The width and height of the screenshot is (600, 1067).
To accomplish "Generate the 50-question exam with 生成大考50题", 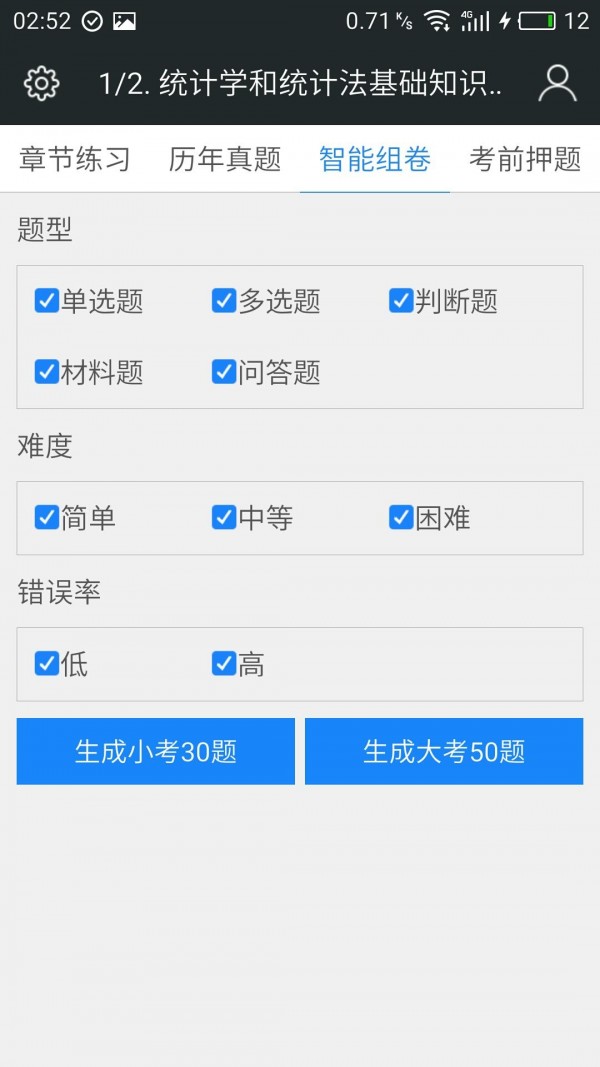I will point(444,751).
